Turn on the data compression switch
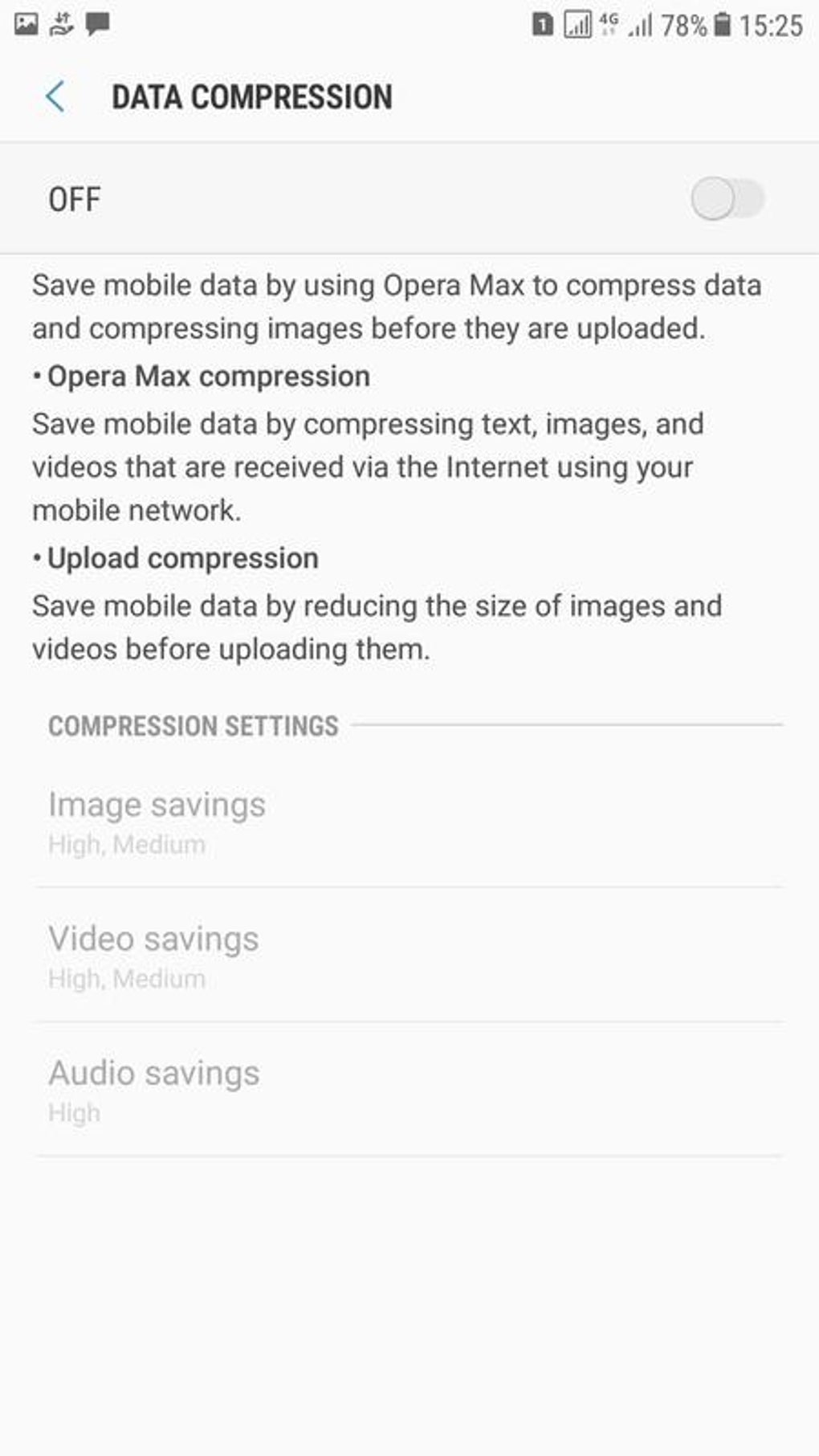This screenshot has height=1456, width=819. tap(727, 199)
